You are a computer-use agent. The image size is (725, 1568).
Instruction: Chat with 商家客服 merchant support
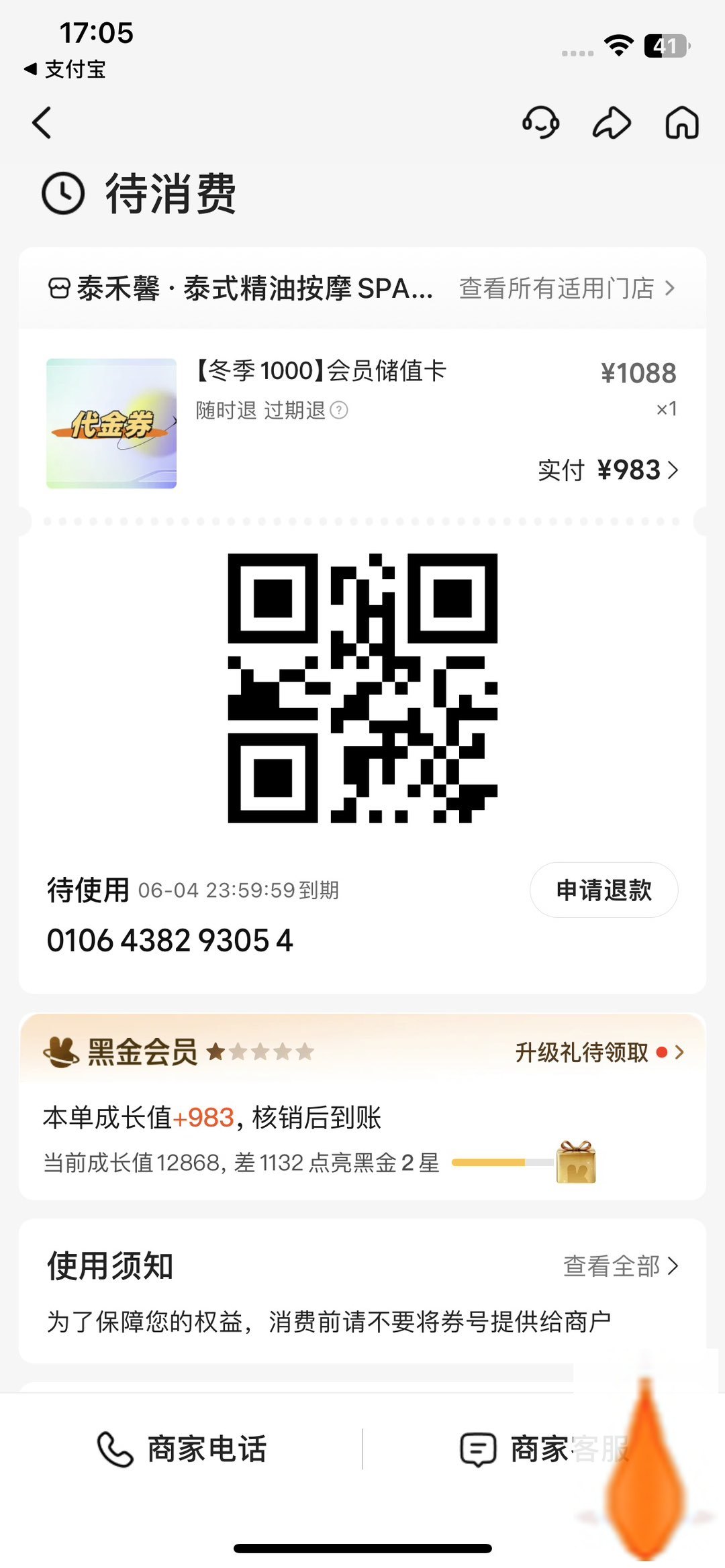(544, 1449)
